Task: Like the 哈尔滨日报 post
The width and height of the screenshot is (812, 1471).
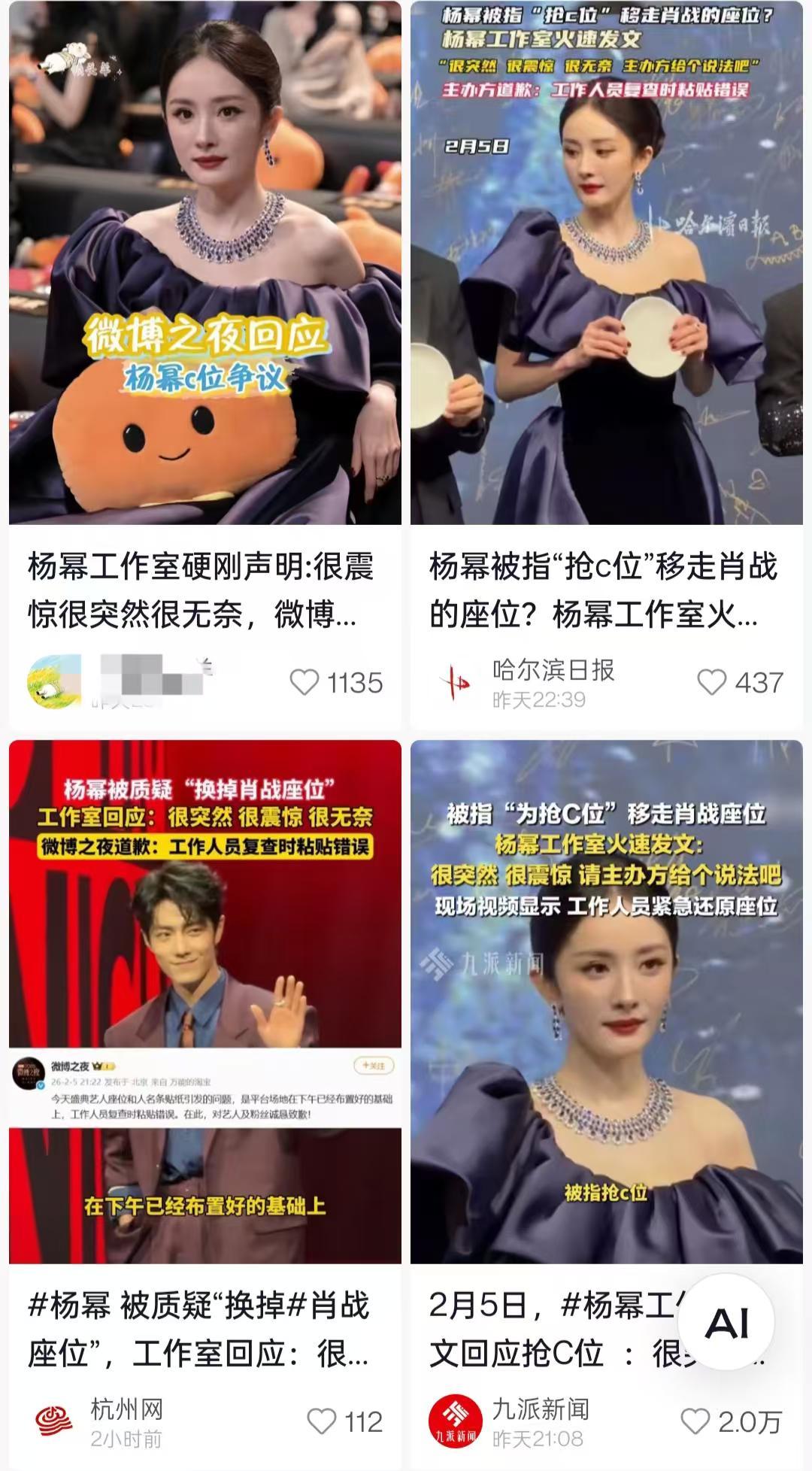Action: click(711, 682)
